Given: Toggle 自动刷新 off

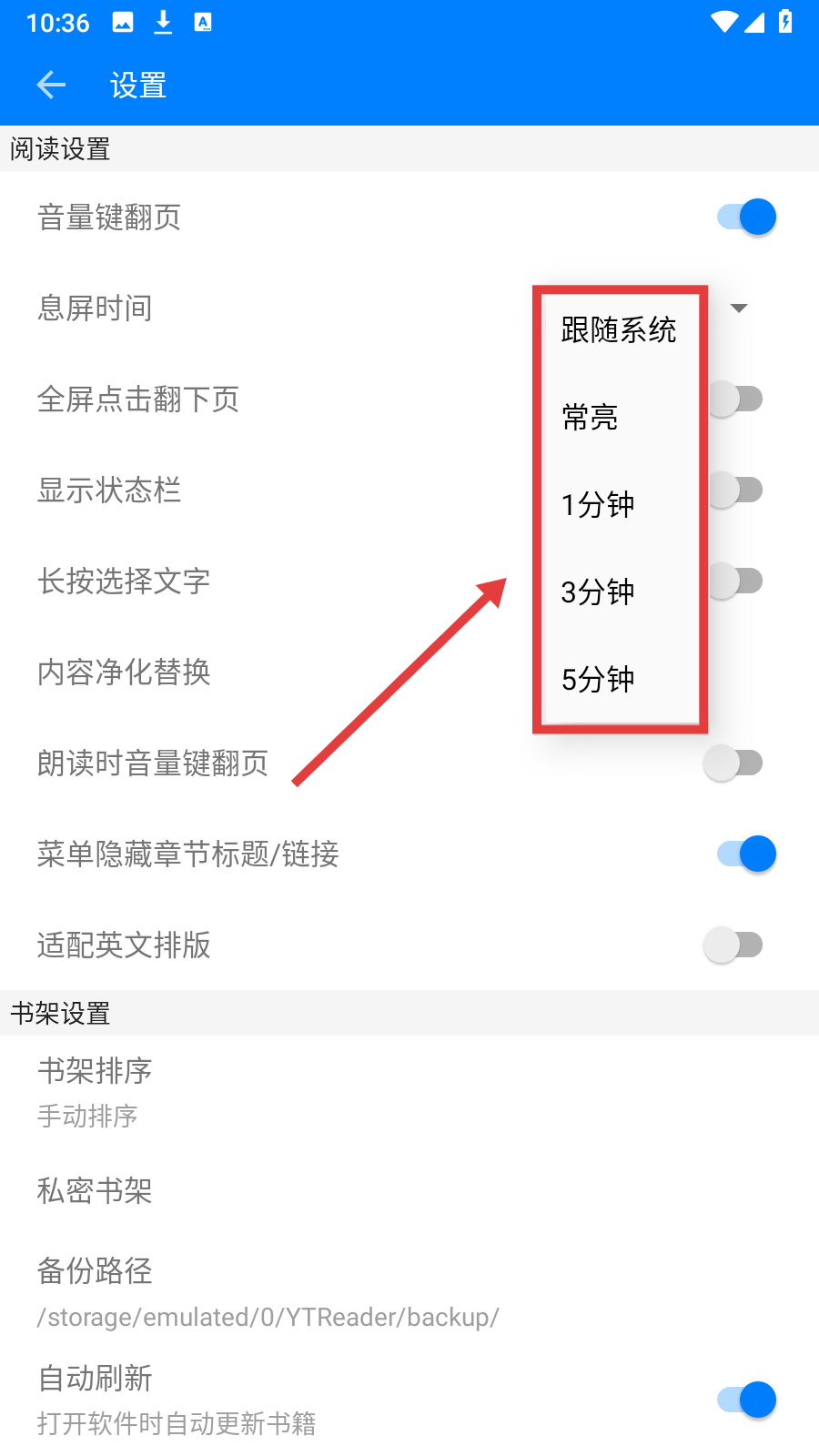Looking at the screenshot, I should click(746, 1400).
